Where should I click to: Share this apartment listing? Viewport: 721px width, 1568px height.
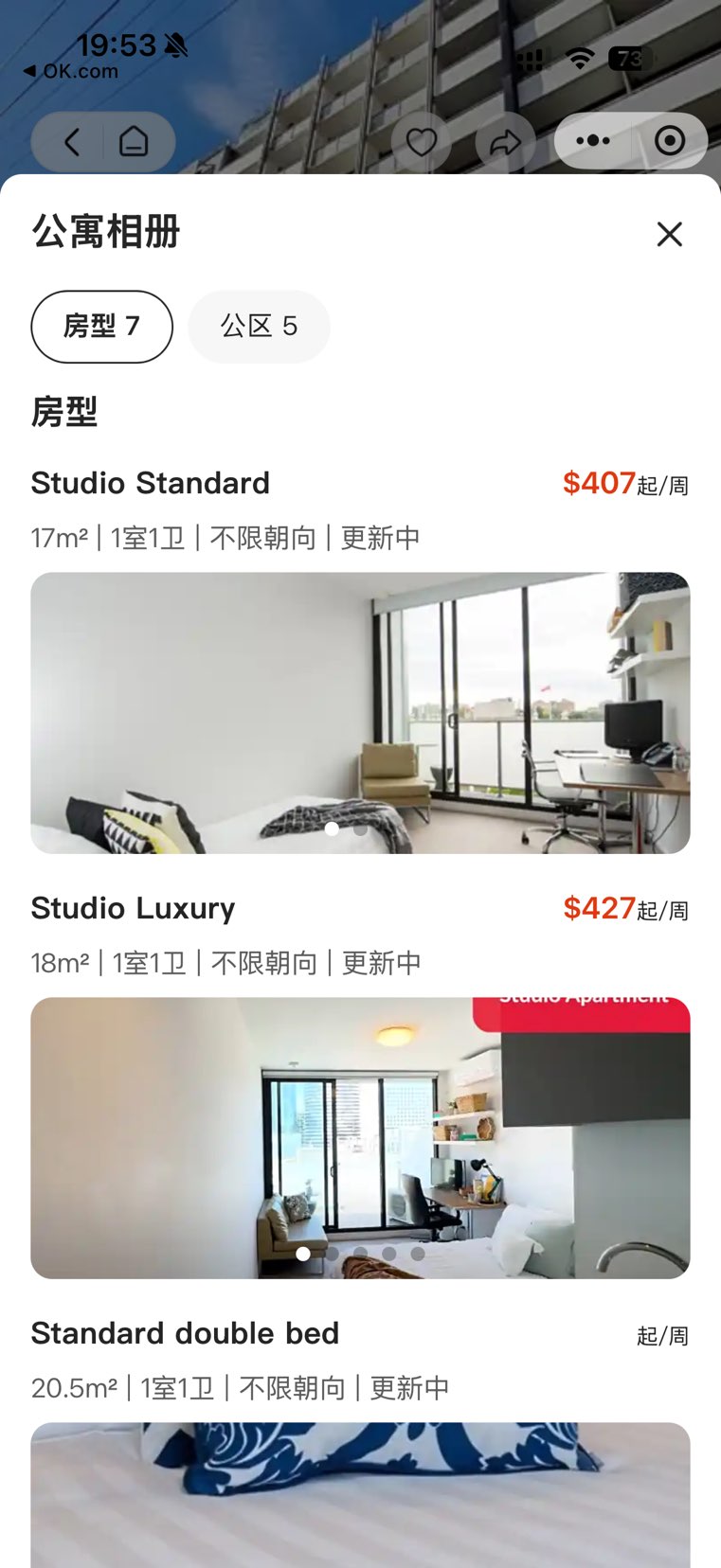(x=505, y=142)
